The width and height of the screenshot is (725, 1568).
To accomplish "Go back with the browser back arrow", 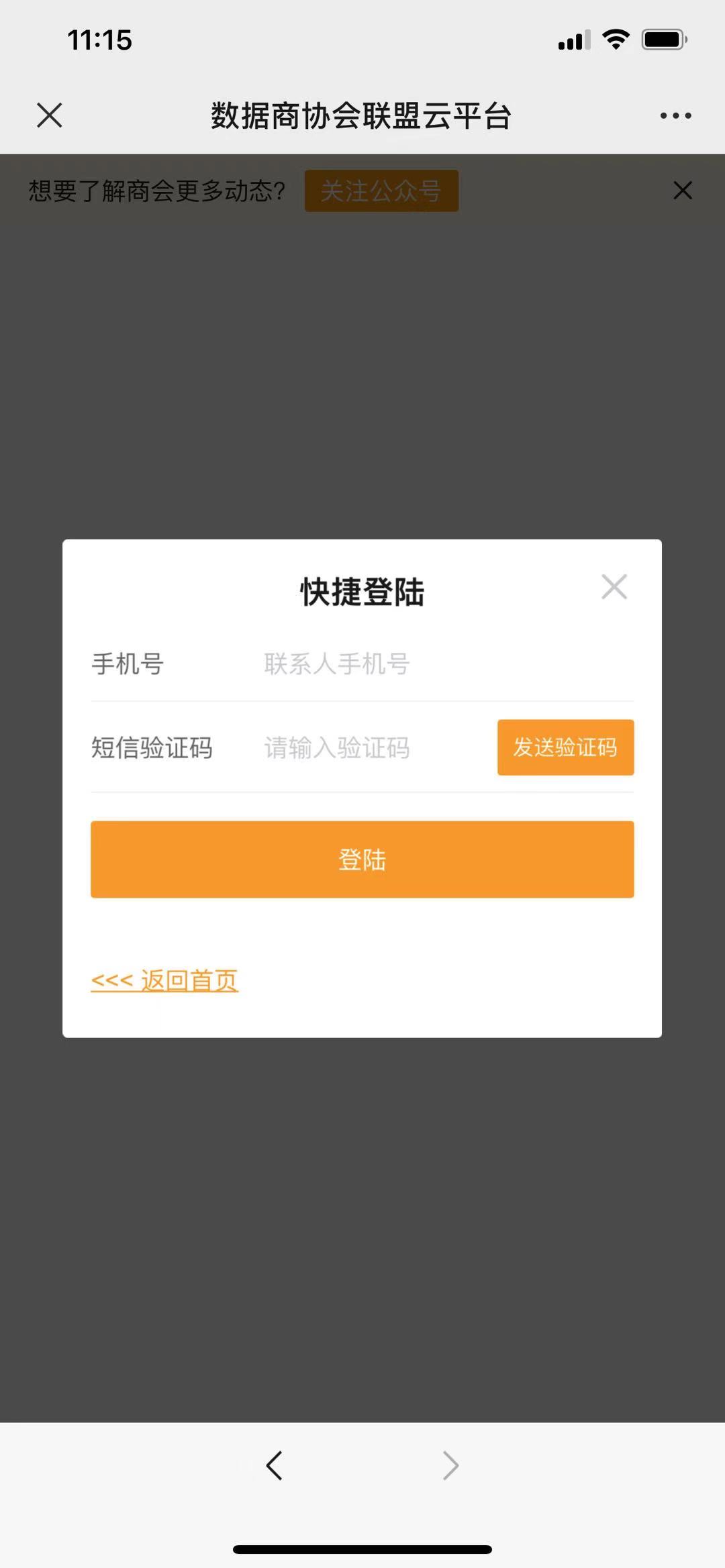I will [x=274, y=1465].
